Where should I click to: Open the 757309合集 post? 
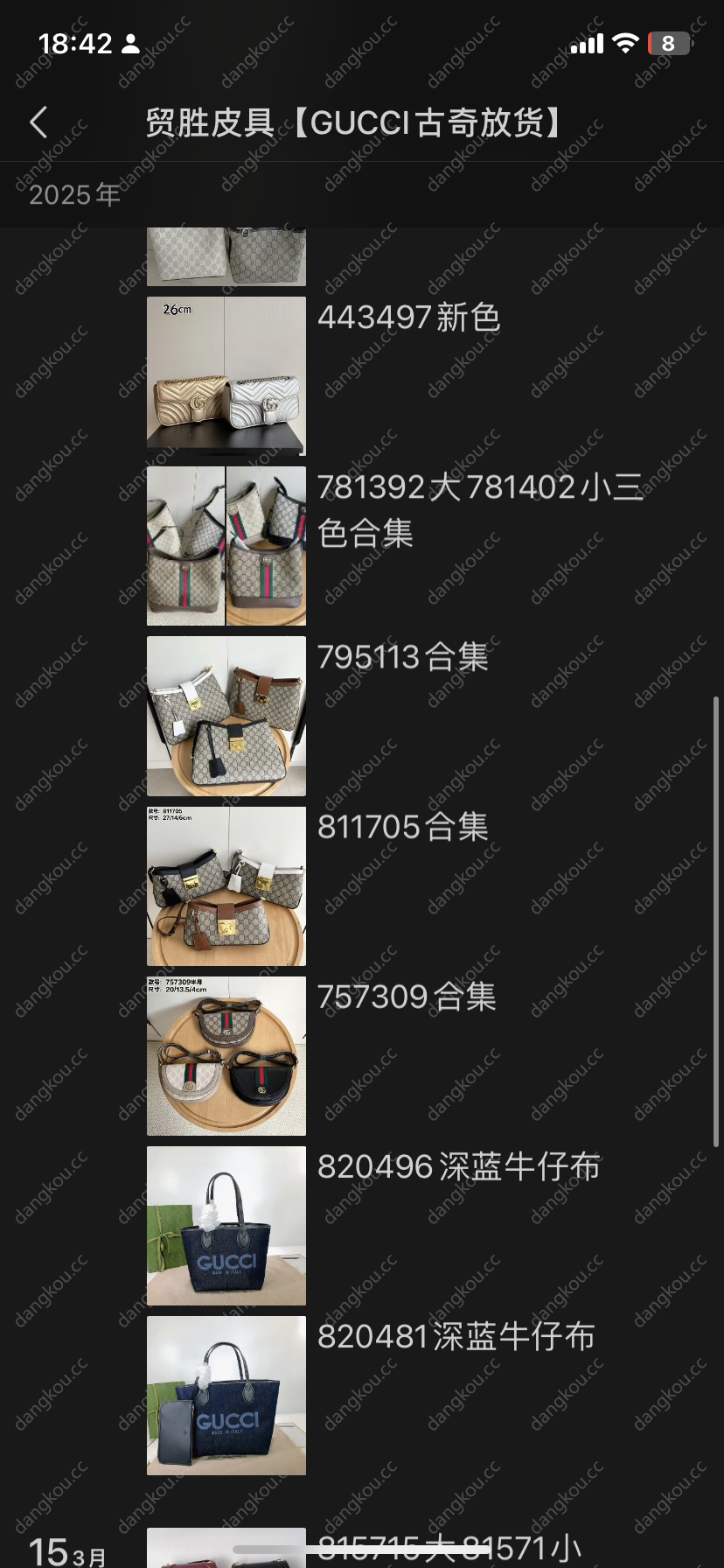(x=226, y=1055)
